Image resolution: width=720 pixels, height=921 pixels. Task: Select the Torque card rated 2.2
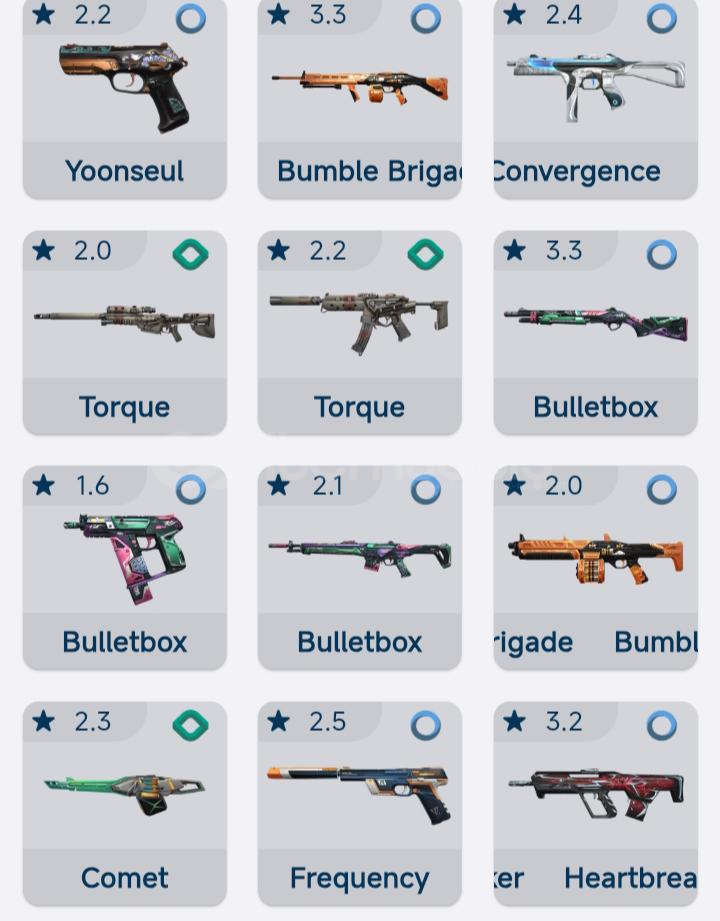(359, 333)
